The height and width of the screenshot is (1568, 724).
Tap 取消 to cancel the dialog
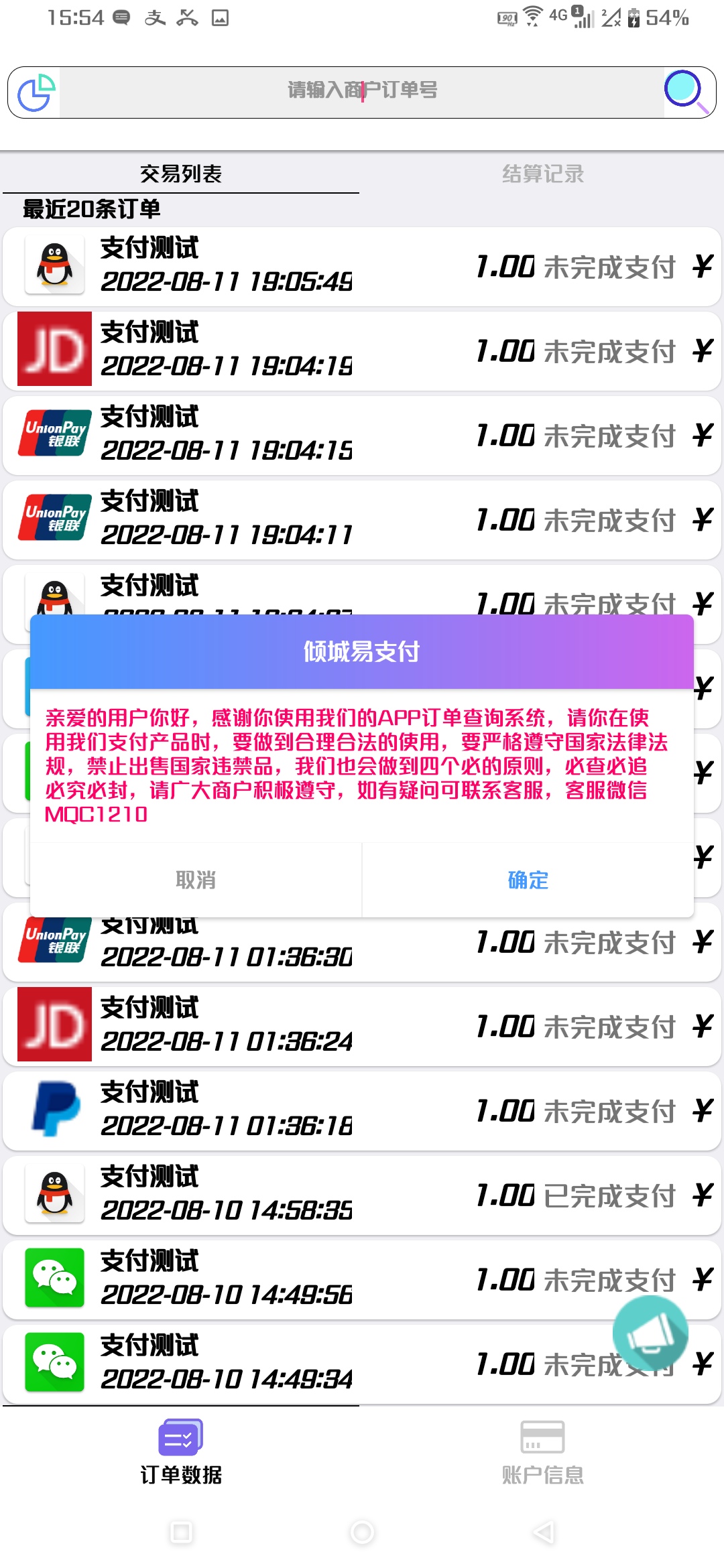(196, 880)
